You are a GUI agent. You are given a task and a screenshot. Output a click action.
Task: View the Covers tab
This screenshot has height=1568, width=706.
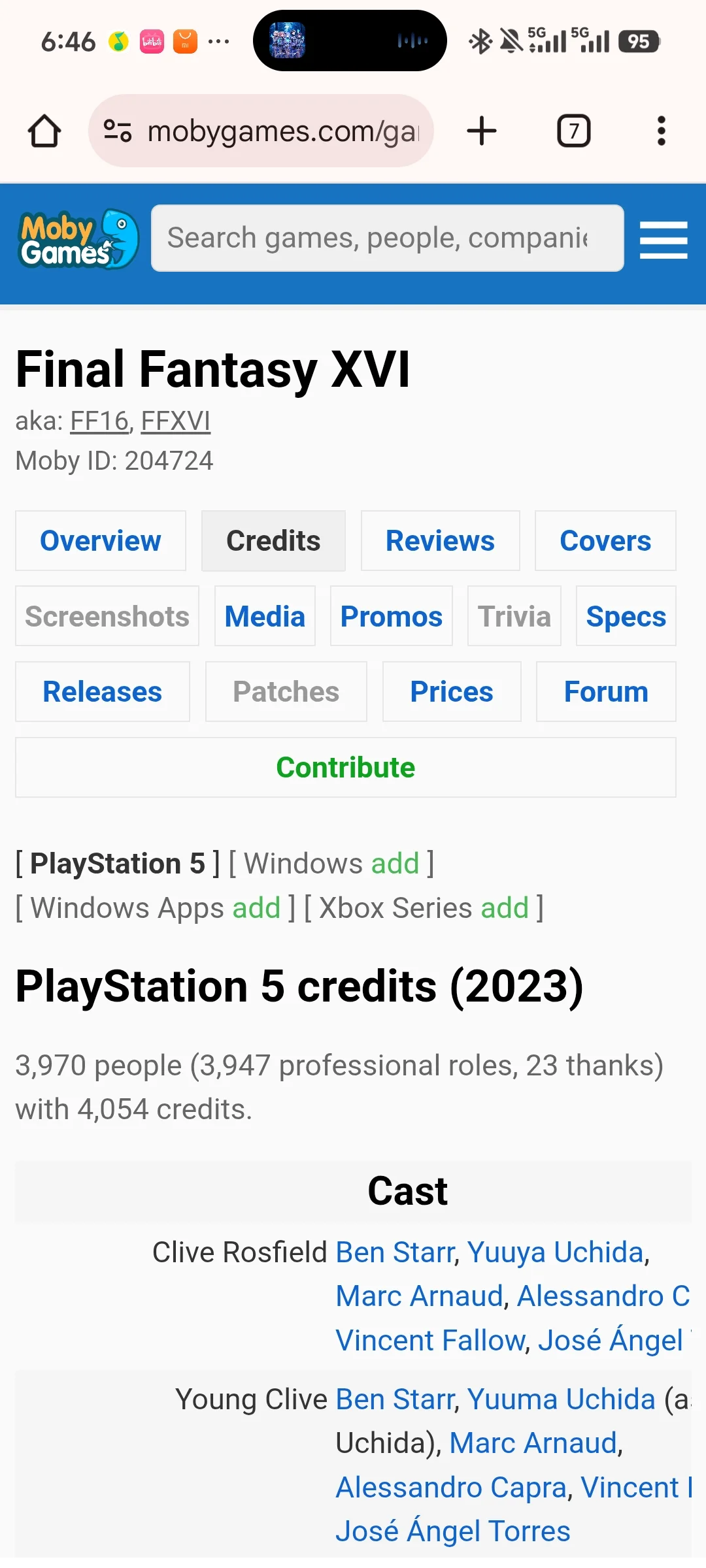605,541
